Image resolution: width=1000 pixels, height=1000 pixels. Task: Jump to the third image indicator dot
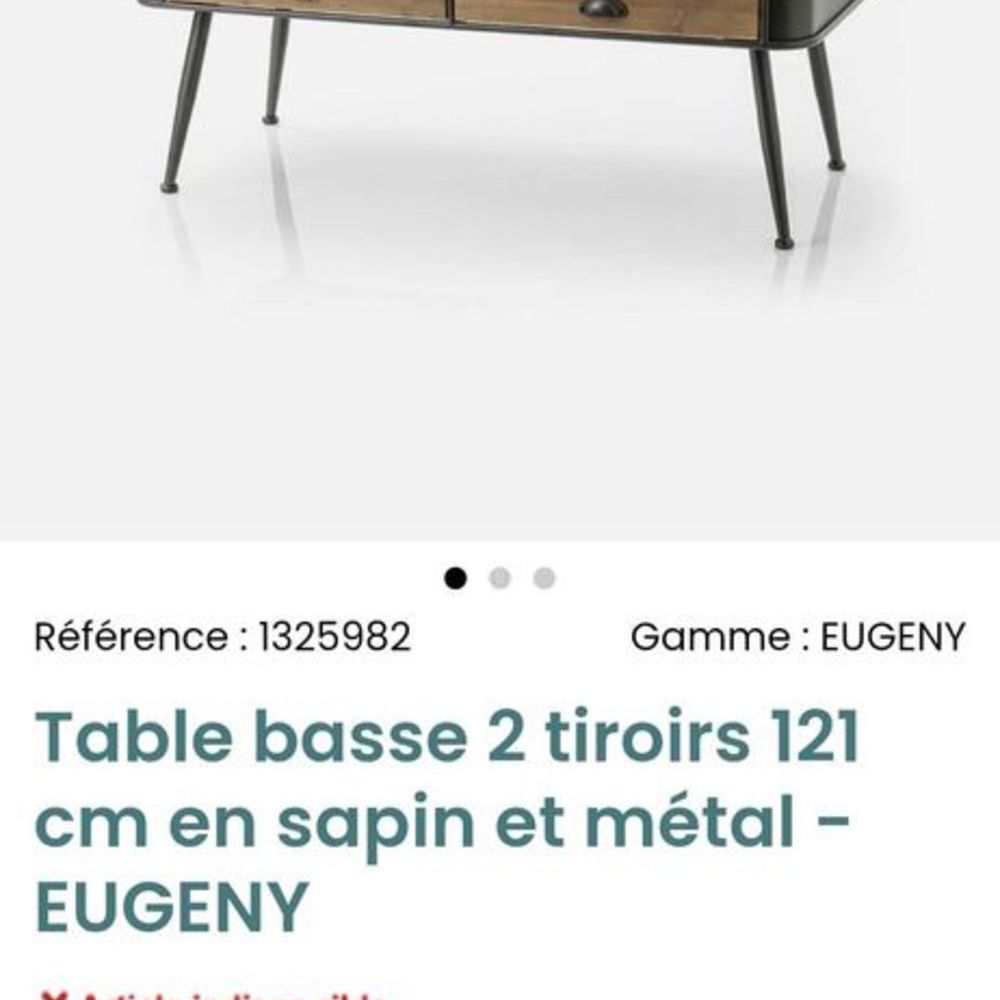(x=544, y=578)
